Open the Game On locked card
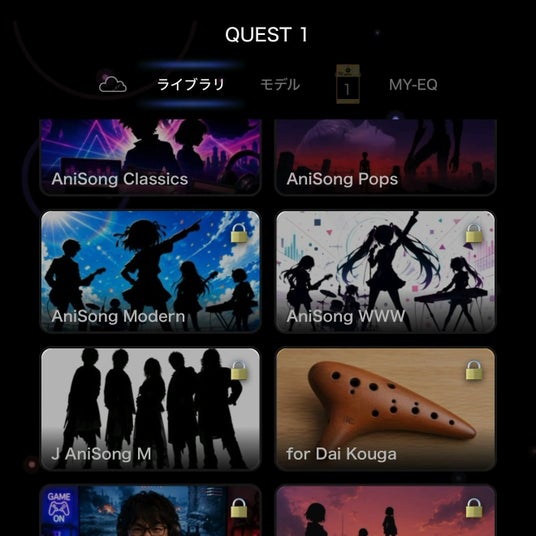 click(150, 511)
